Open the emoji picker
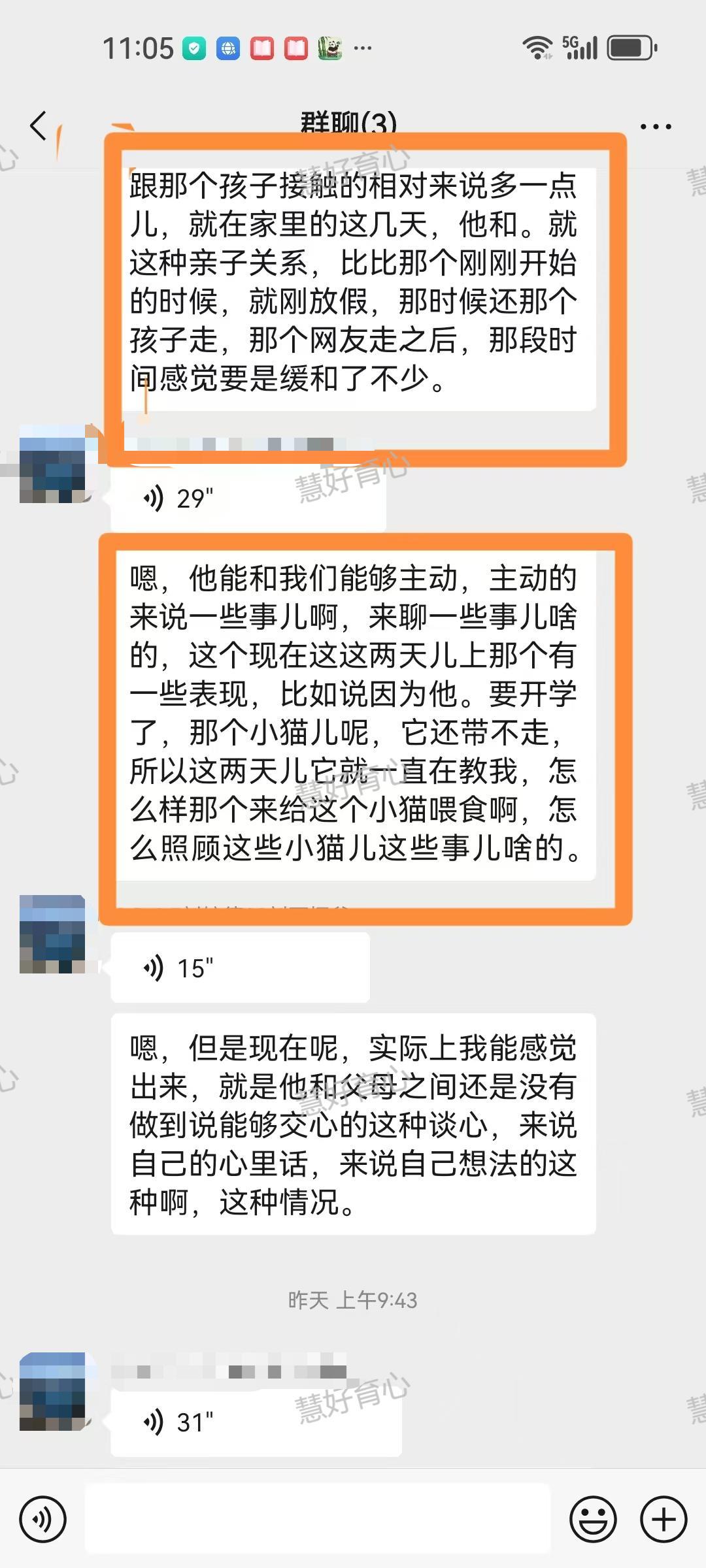The width and height of the screenshot is (706, 1568). pos(593,1520)
